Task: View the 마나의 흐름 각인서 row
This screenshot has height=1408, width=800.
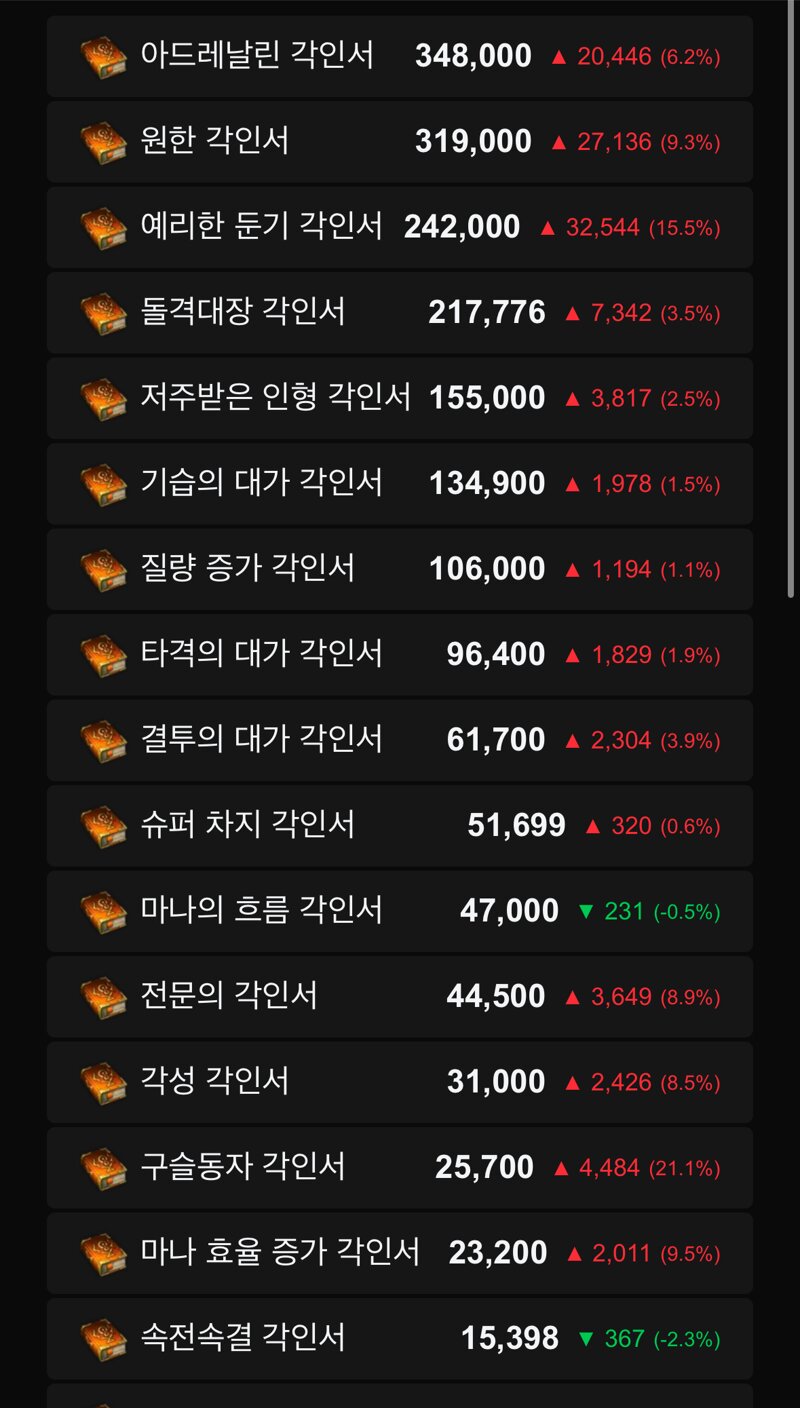Action: tap(400, 911)
